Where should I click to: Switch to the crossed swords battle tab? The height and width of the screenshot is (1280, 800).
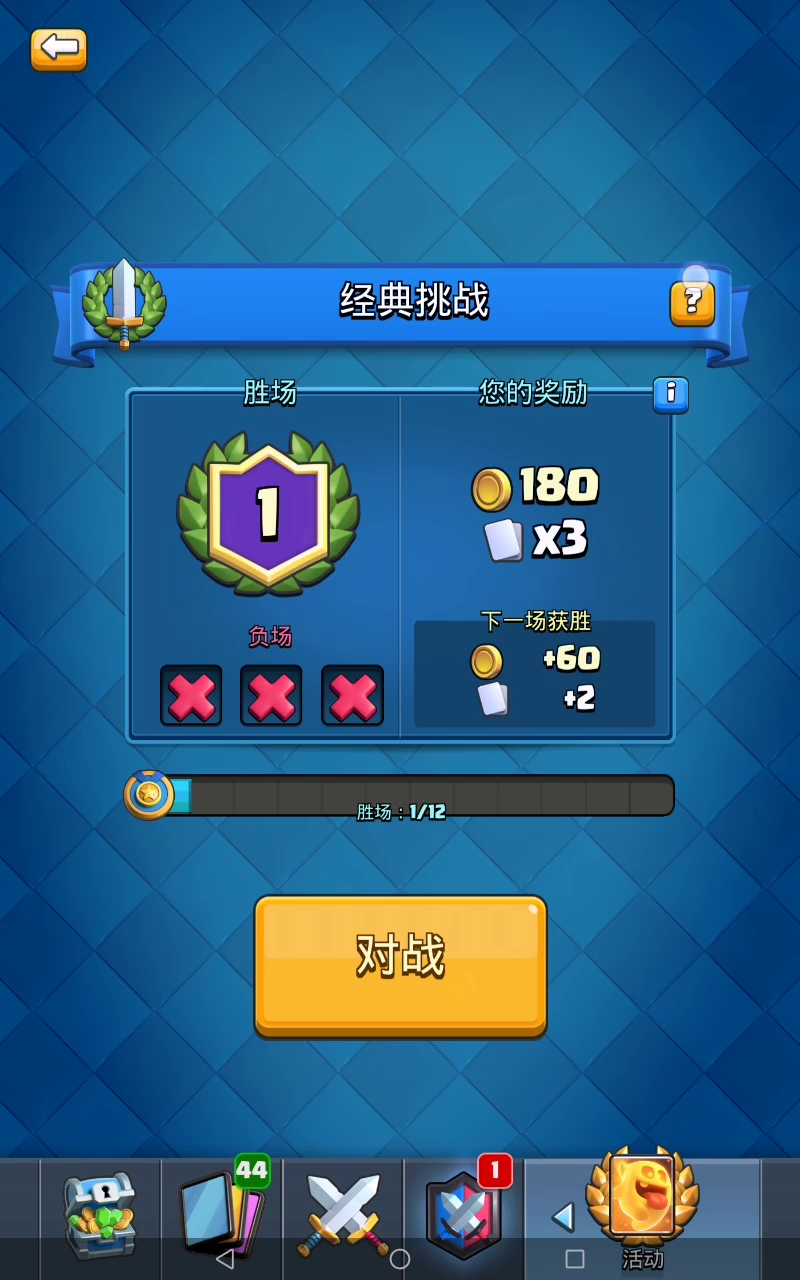coord(343,1214)
